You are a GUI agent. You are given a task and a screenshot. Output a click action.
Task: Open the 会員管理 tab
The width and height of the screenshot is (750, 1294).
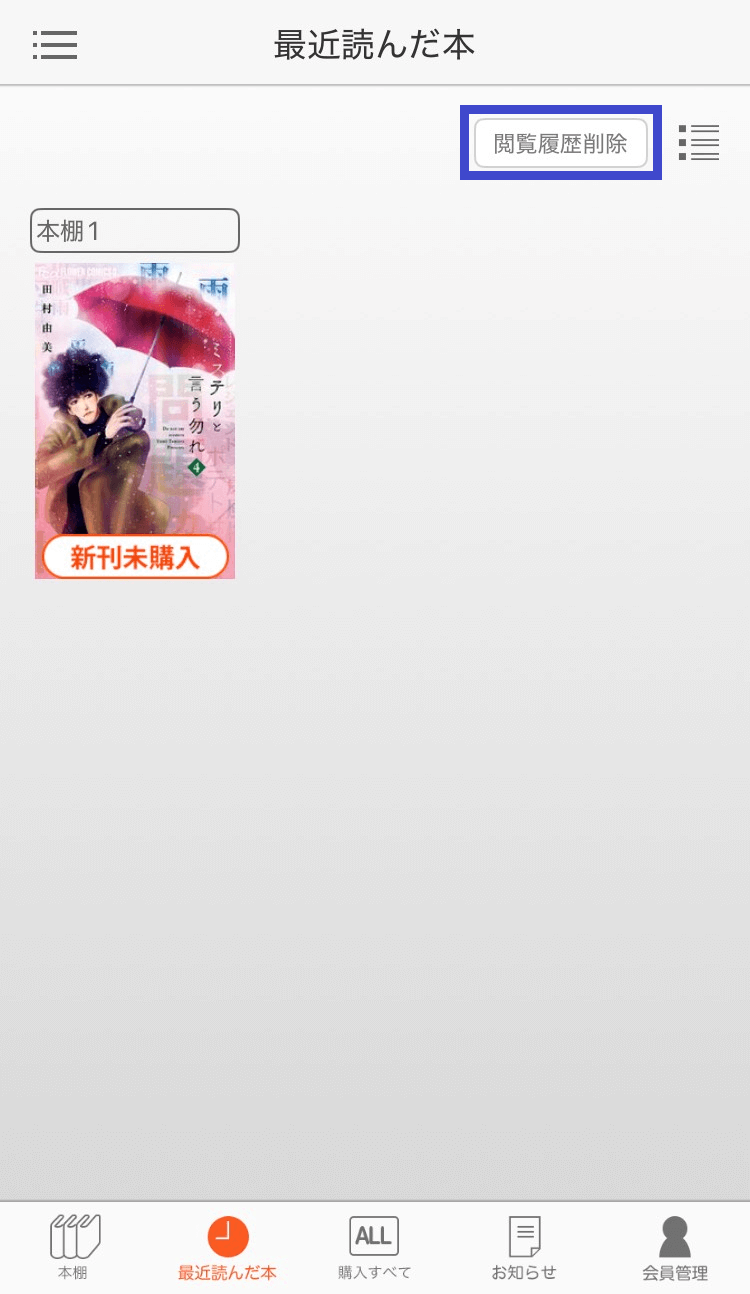(x=675, y=1246)
